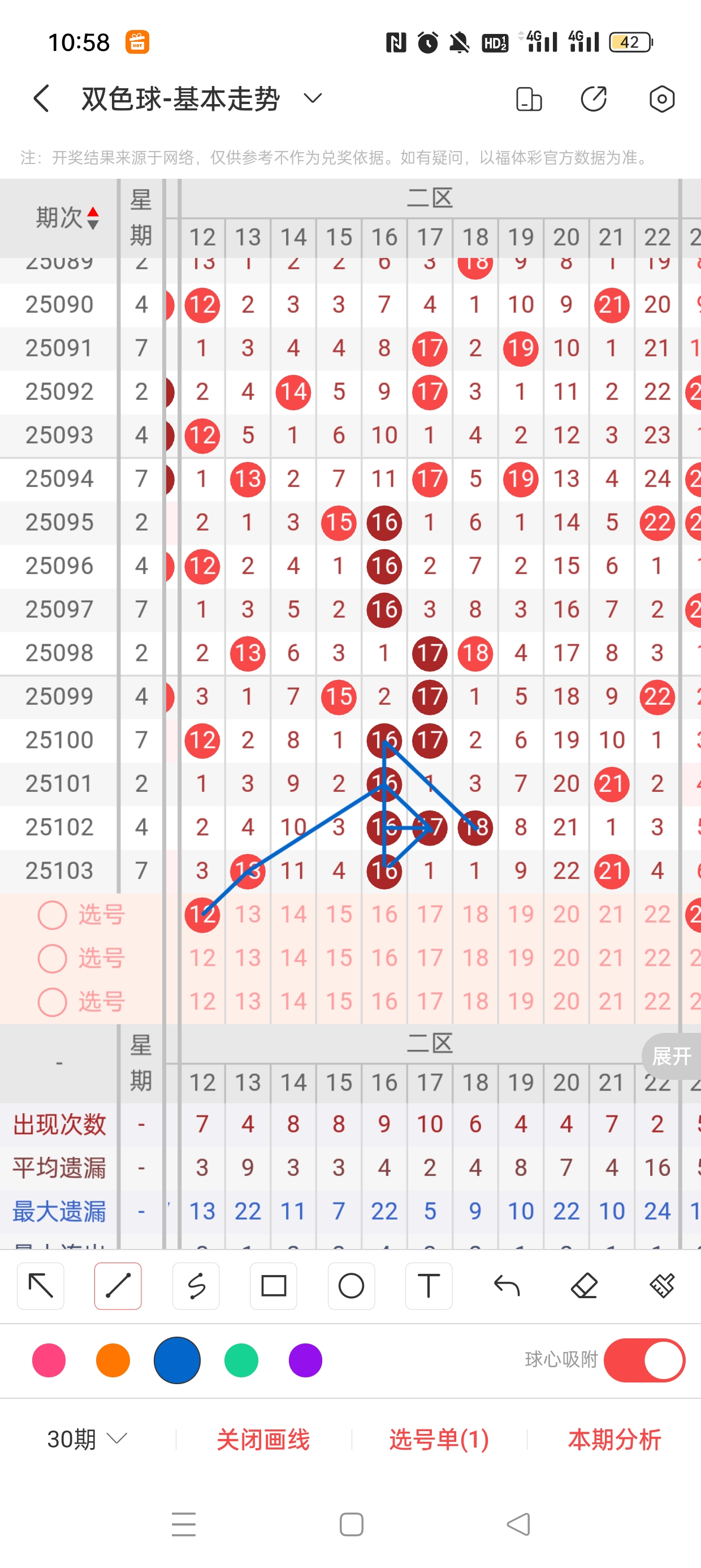Open the hexagon settings icon

pos(661,98)
